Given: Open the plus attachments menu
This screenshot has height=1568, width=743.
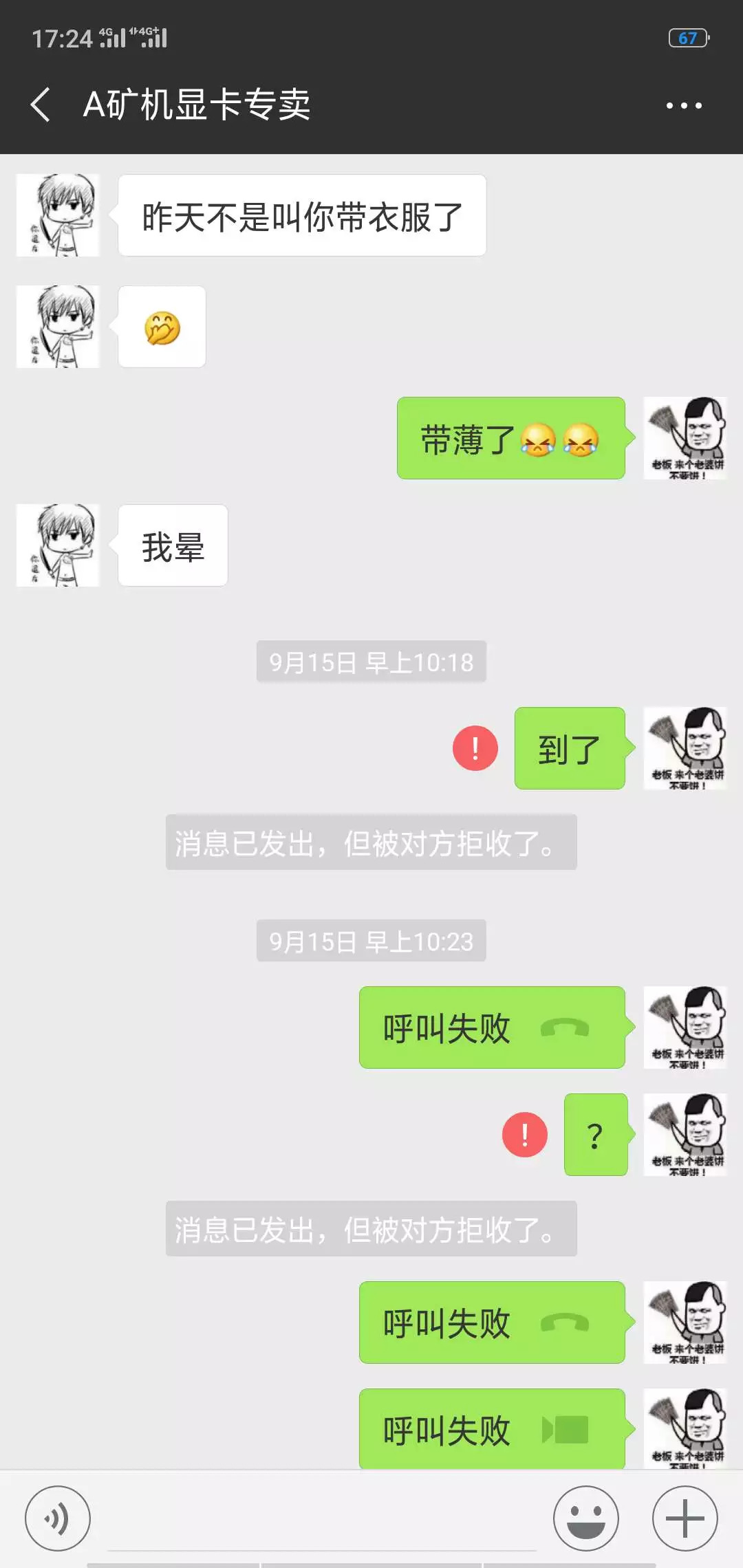Looking at the screenshot, I should [x=685, y=1518].
